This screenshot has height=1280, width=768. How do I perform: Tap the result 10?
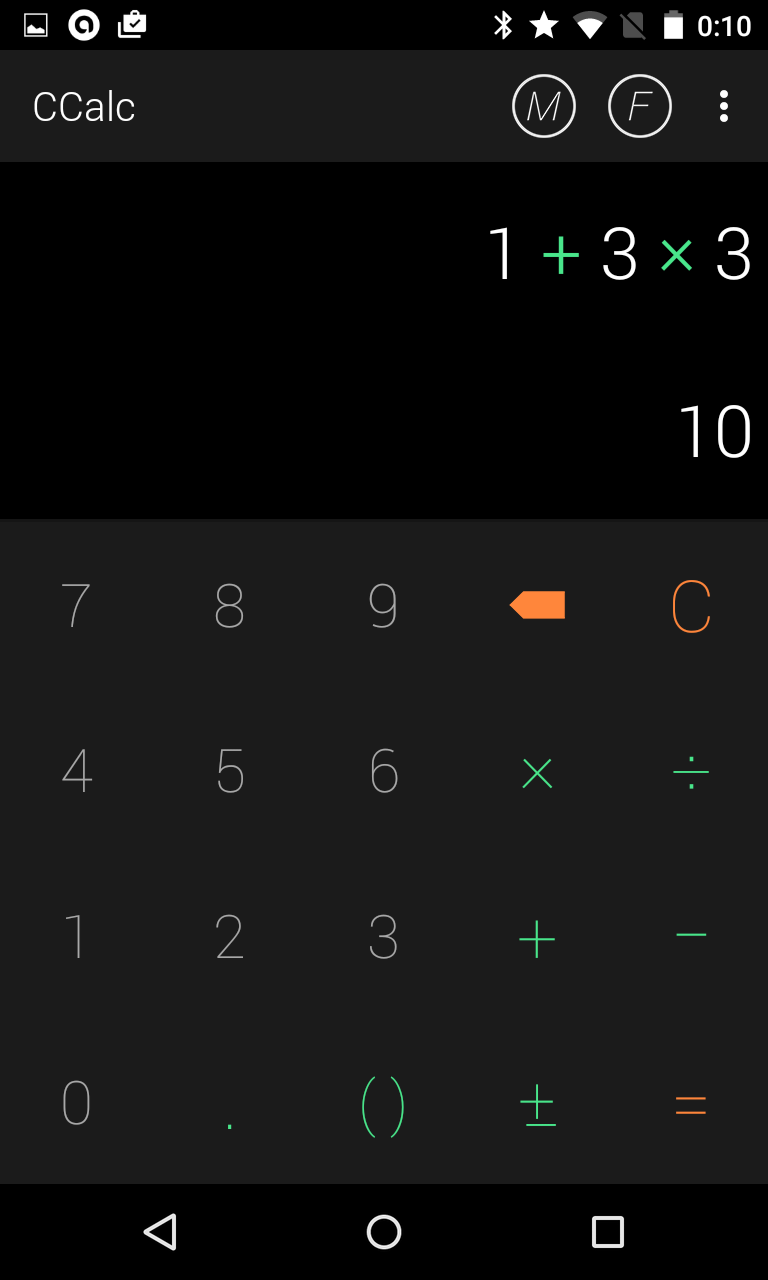tap(716, 432)
